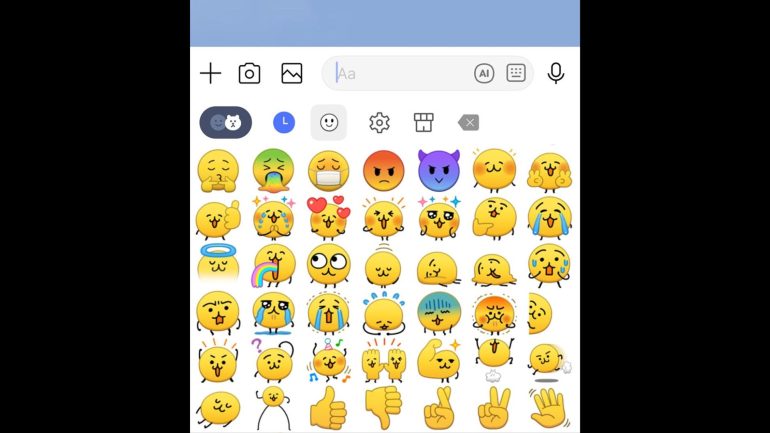The width and height of the screenshot is (770, 433).
Task: Open the sticker shop
Action: pos(424,122)
